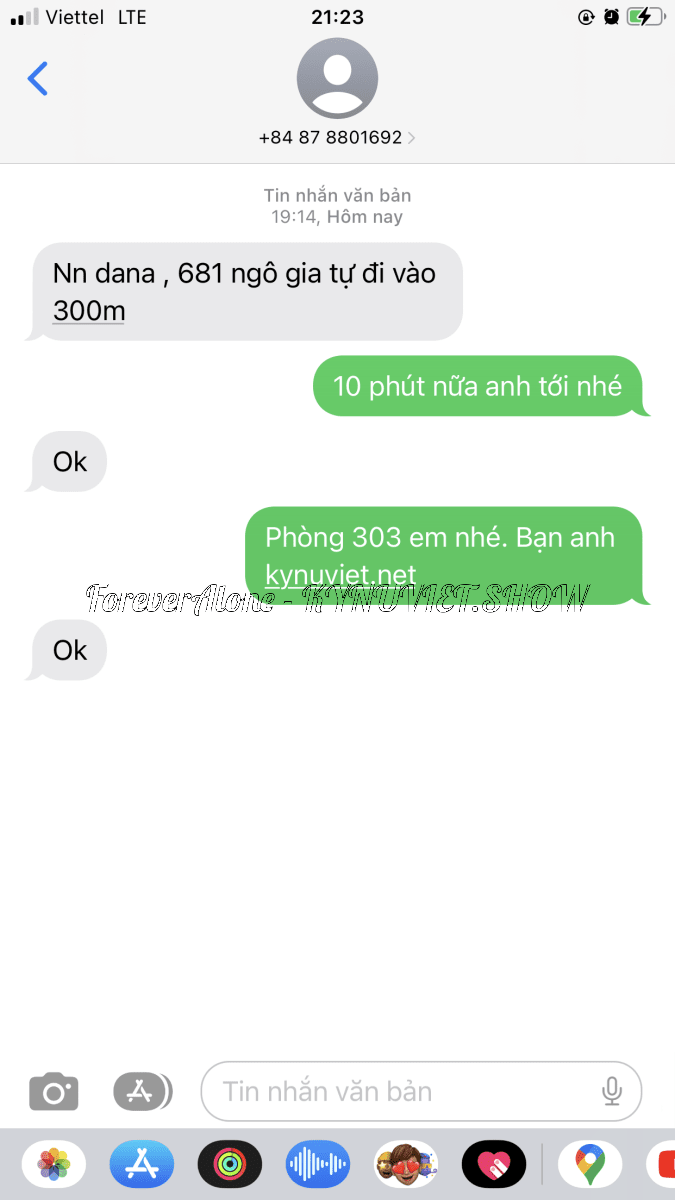Image resolution: width=675 pixels, height=1200 pixels.
Task: Open the Photos app in the app strip
Action: pyautogui.click(x=54, y=1164)
